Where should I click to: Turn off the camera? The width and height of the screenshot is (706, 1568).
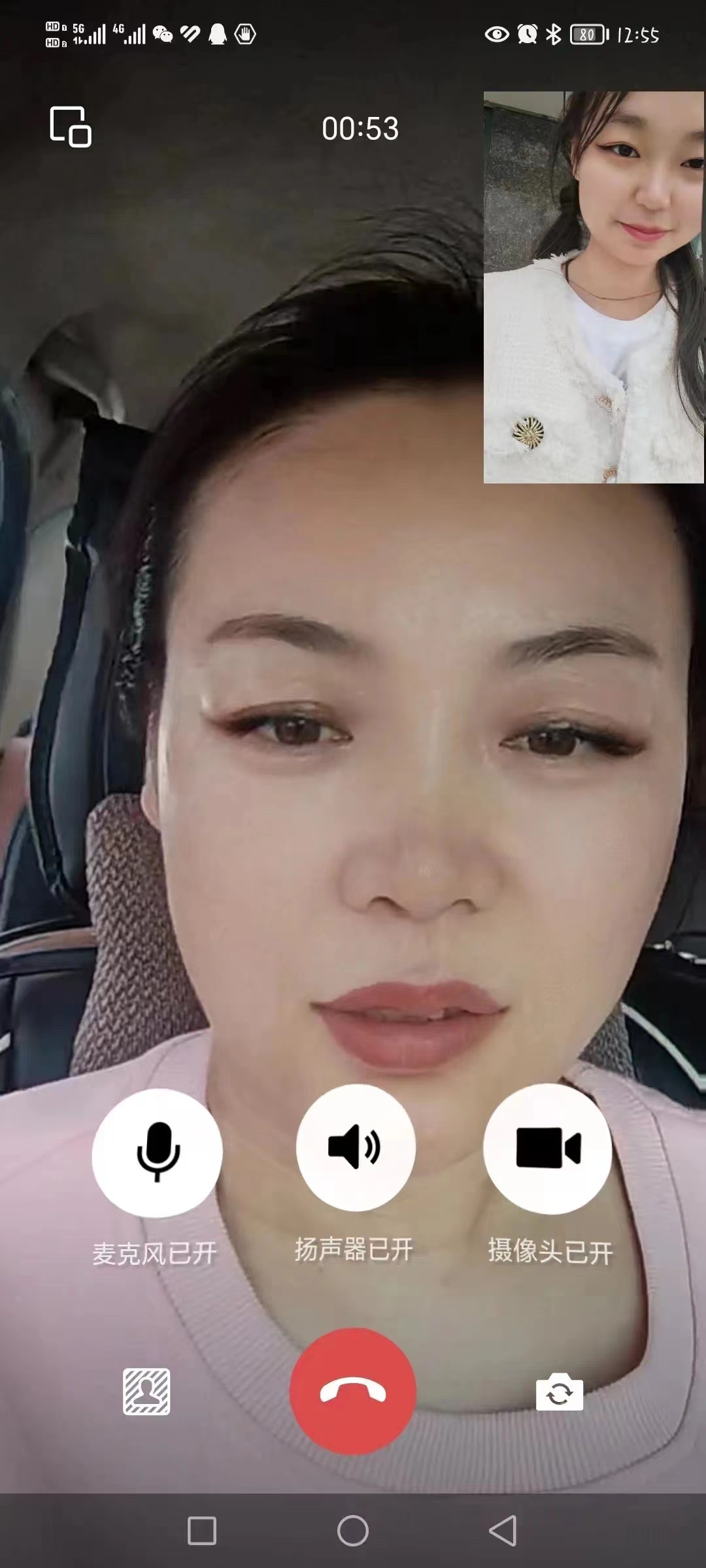click(x=548, y=1148)
